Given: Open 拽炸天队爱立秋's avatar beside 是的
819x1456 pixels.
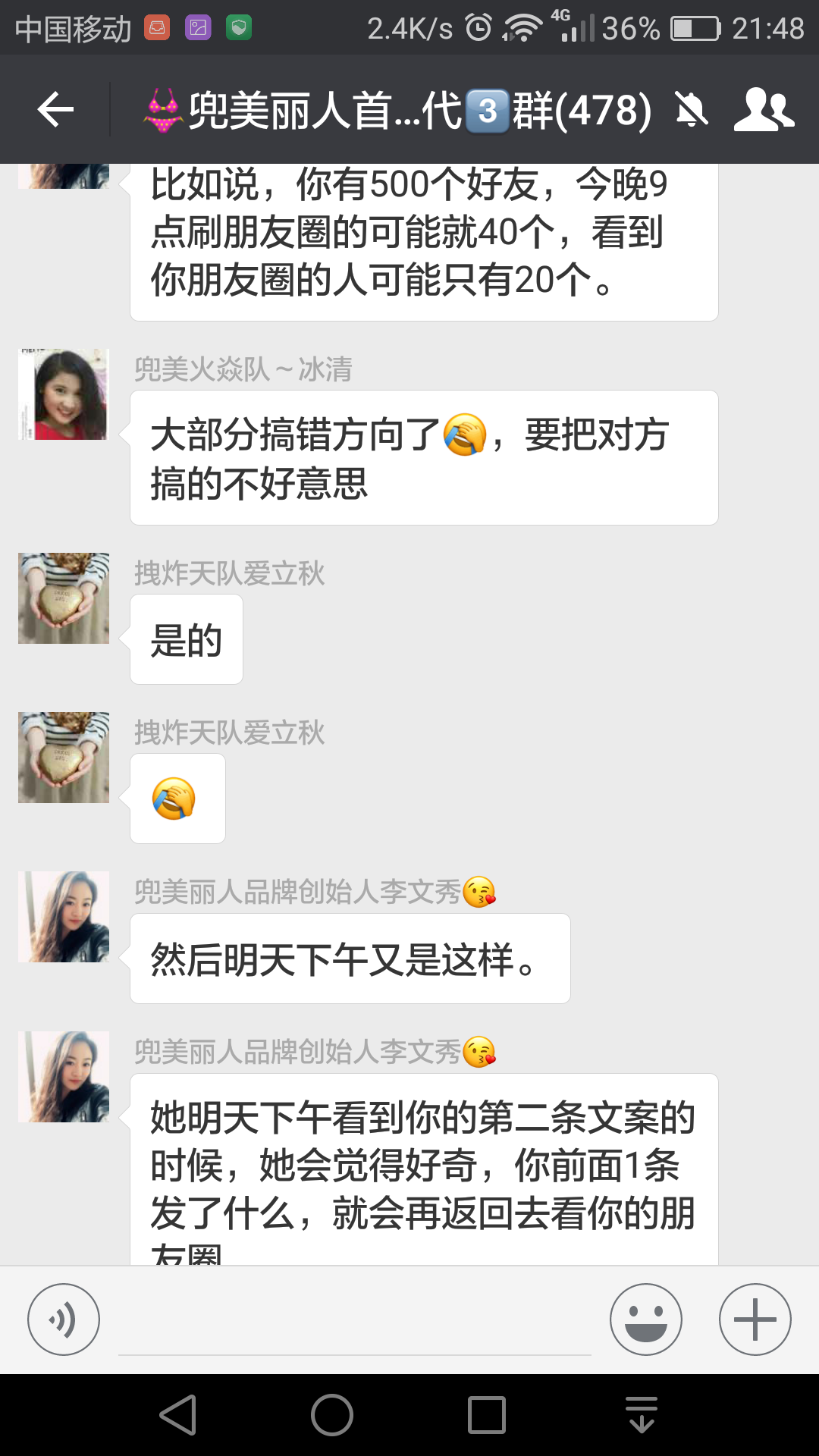Looking at the screenshot, I should pos(64,598).
